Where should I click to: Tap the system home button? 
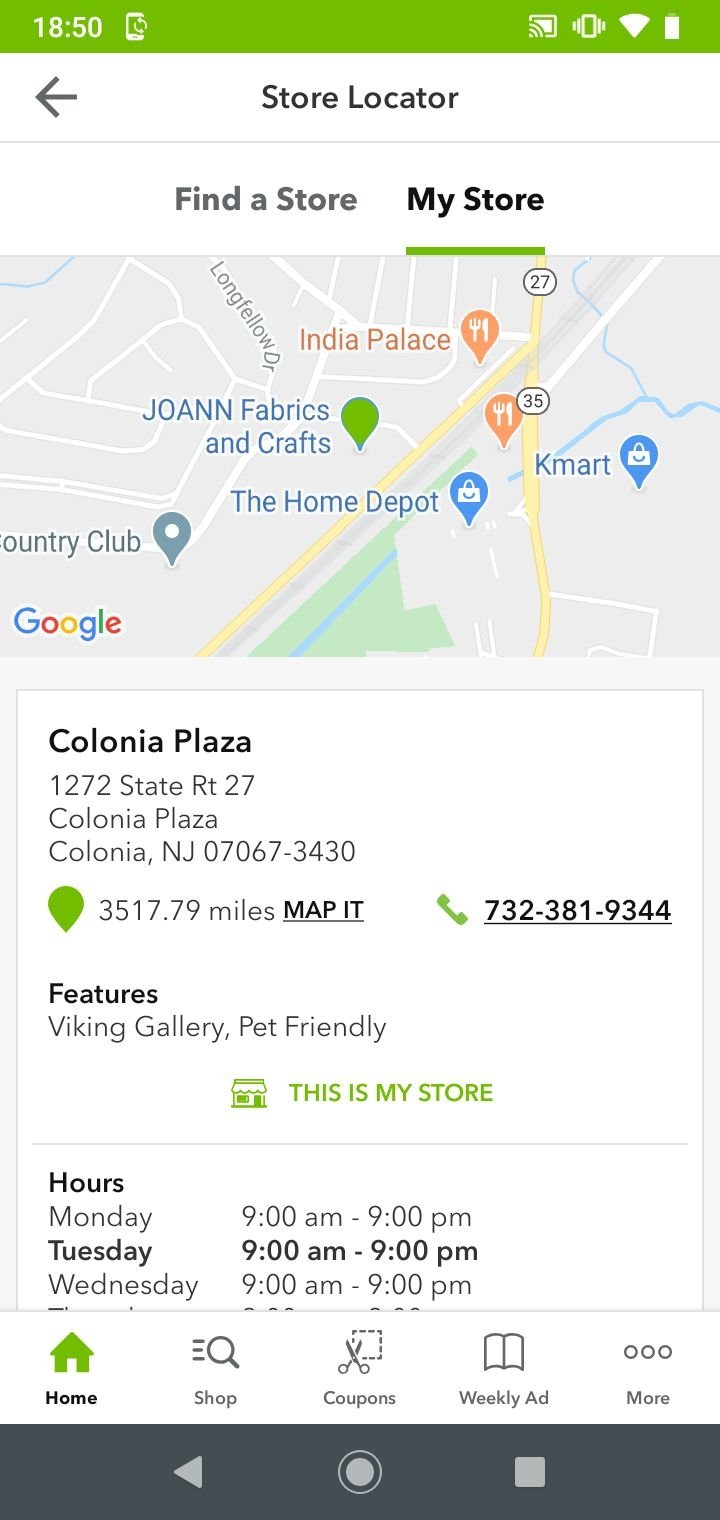360,1472
